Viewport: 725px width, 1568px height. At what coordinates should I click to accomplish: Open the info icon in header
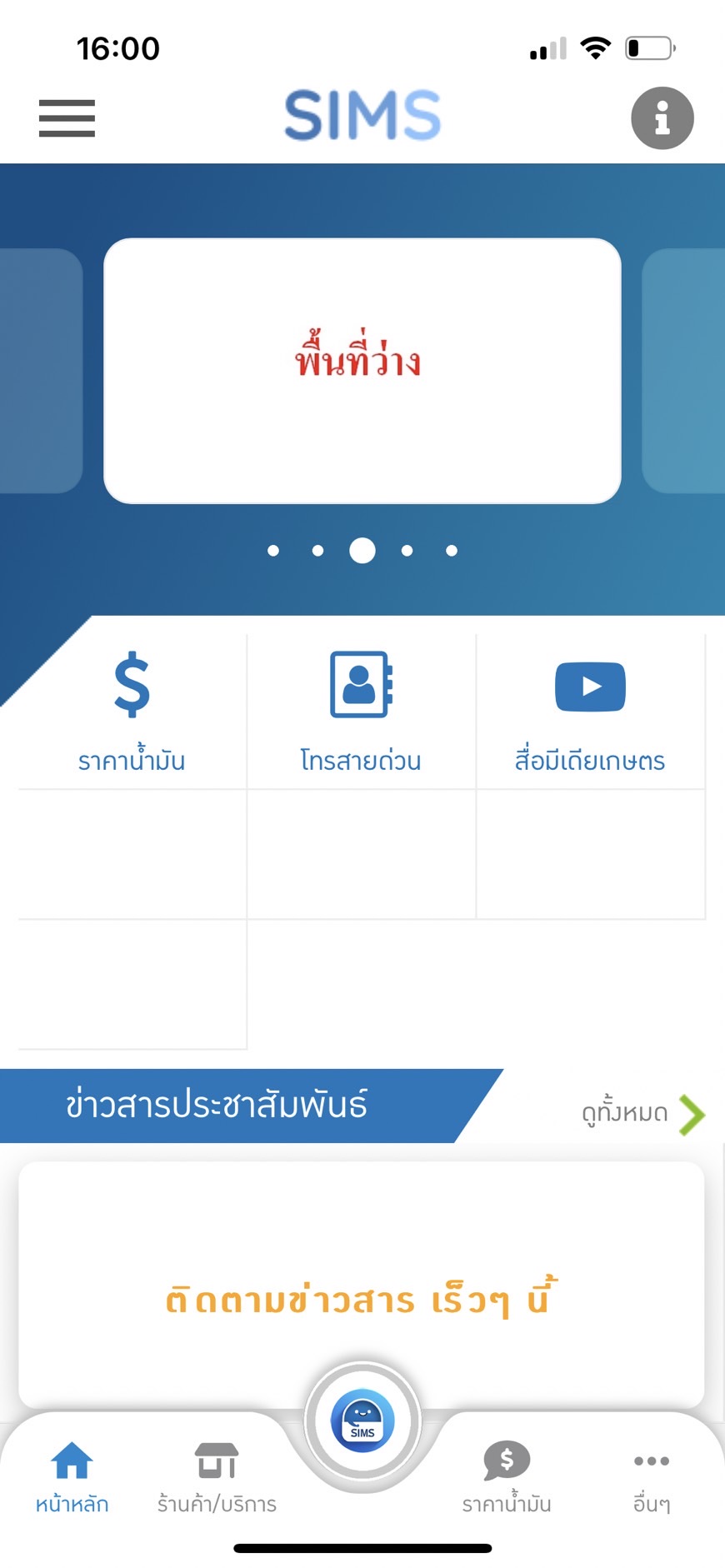[x=662, y=117]
